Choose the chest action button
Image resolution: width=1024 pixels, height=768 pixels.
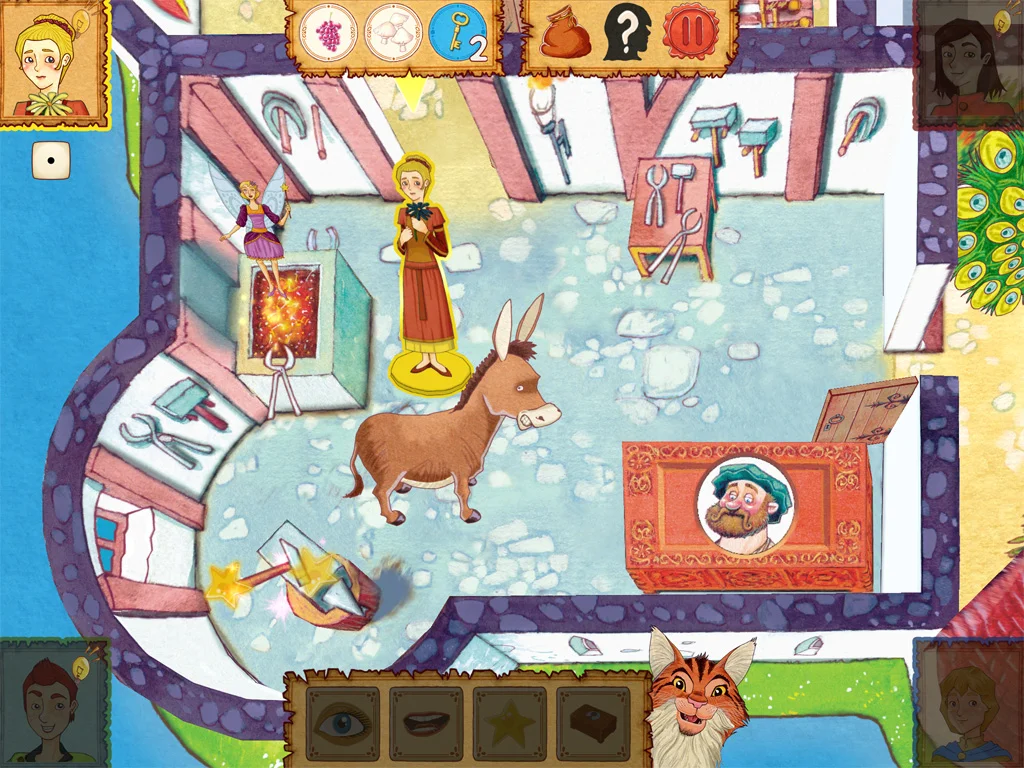593,721
